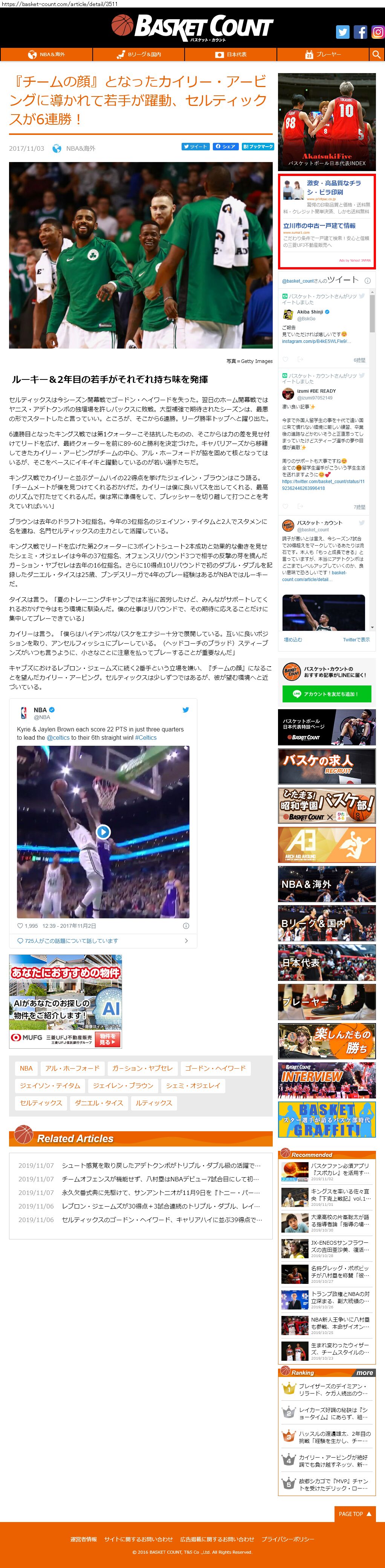This screenshot has width=385, height=1568.
Task: Tweet this article with ツイート button
Action: click(195, 147)
